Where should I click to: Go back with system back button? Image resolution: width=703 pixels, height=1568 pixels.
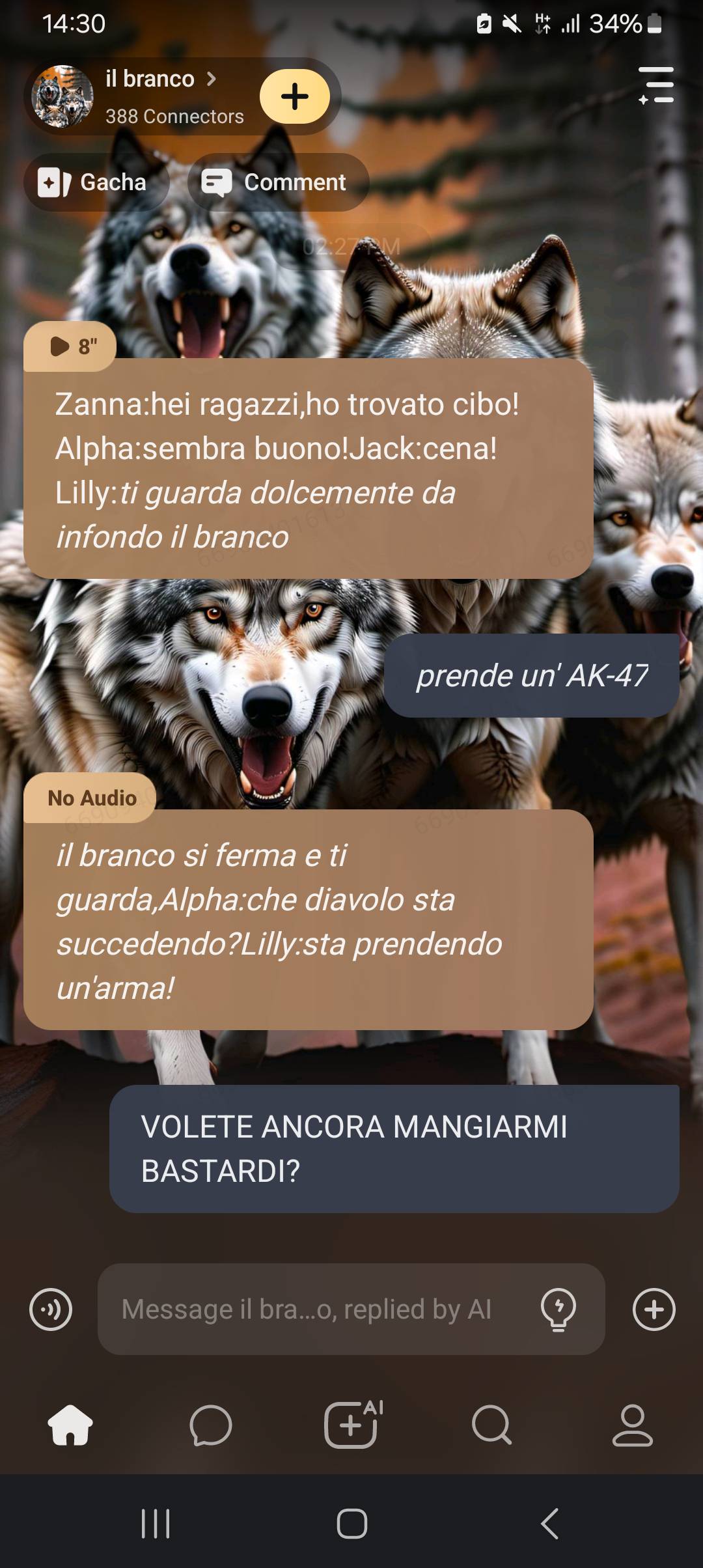[550, 1524]
